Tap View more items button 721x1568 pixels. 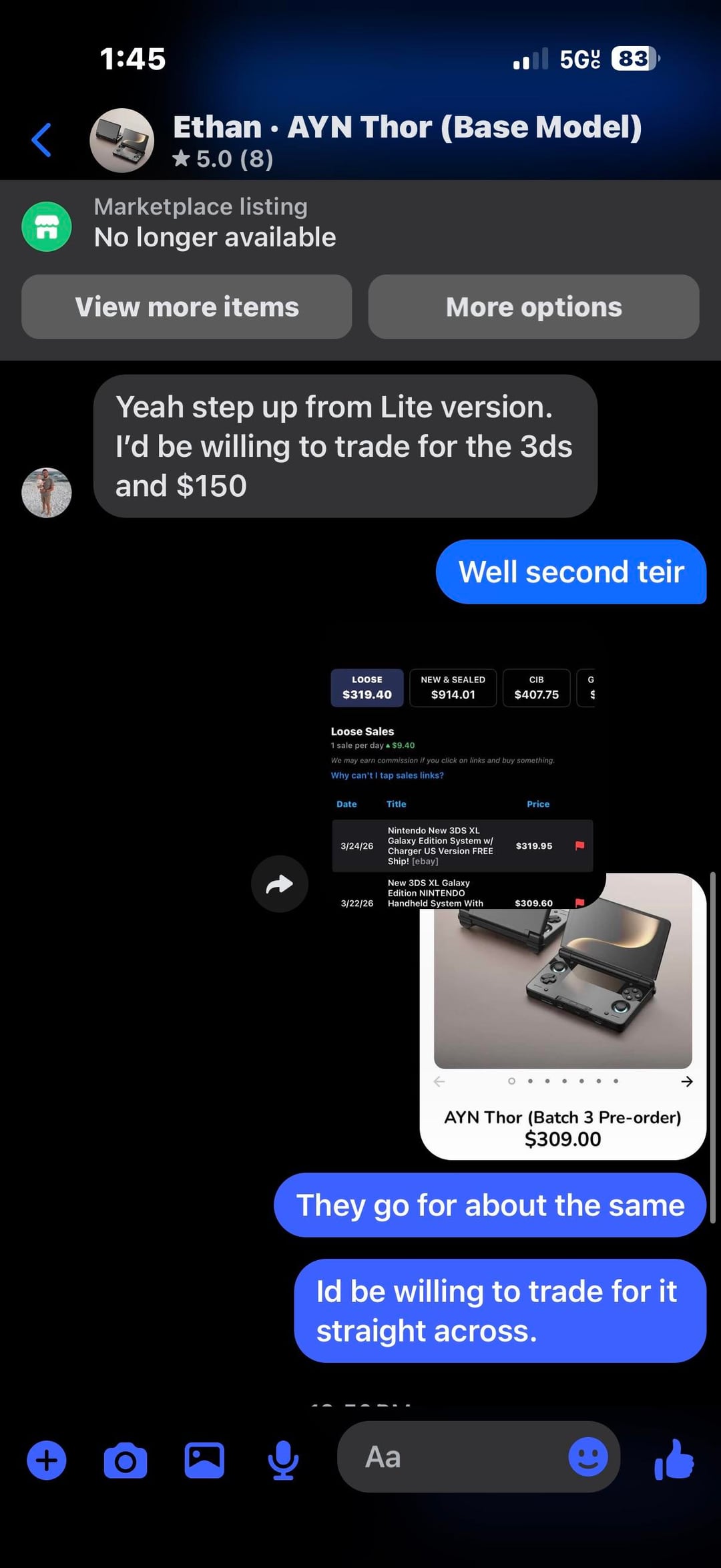pos(186,307)
